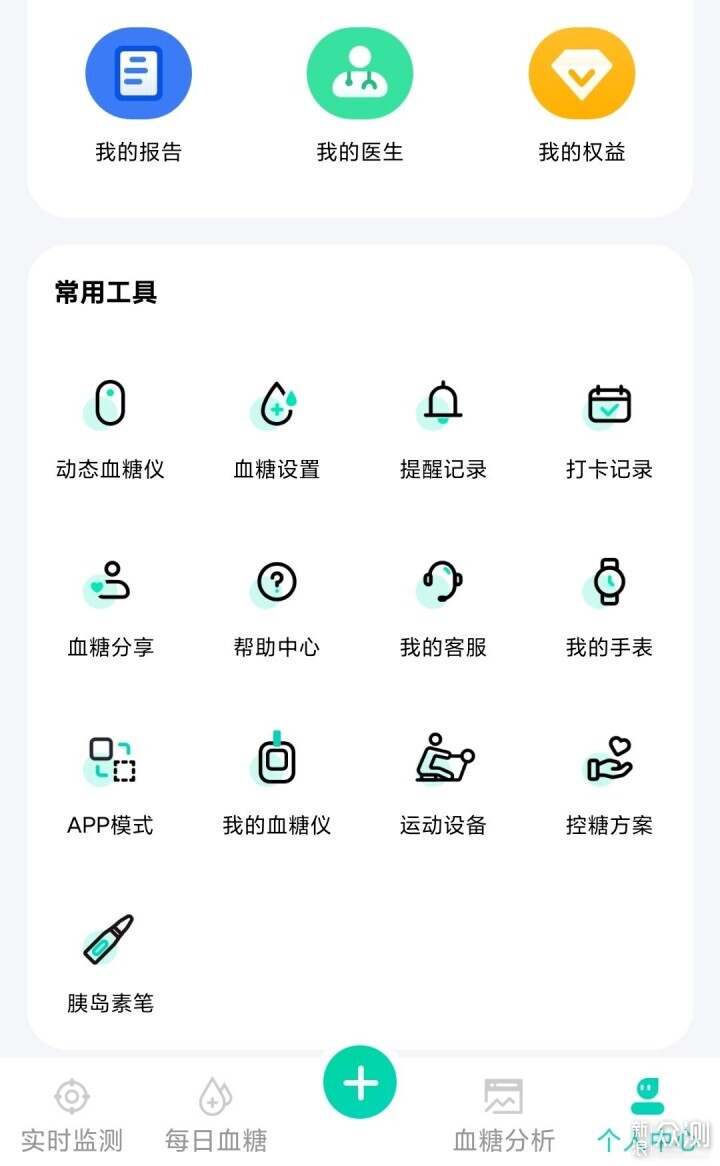Screen dimensions: 720x1166
Task: Select 血糖分享 sharing tool
Action: (x=110, y=608)
